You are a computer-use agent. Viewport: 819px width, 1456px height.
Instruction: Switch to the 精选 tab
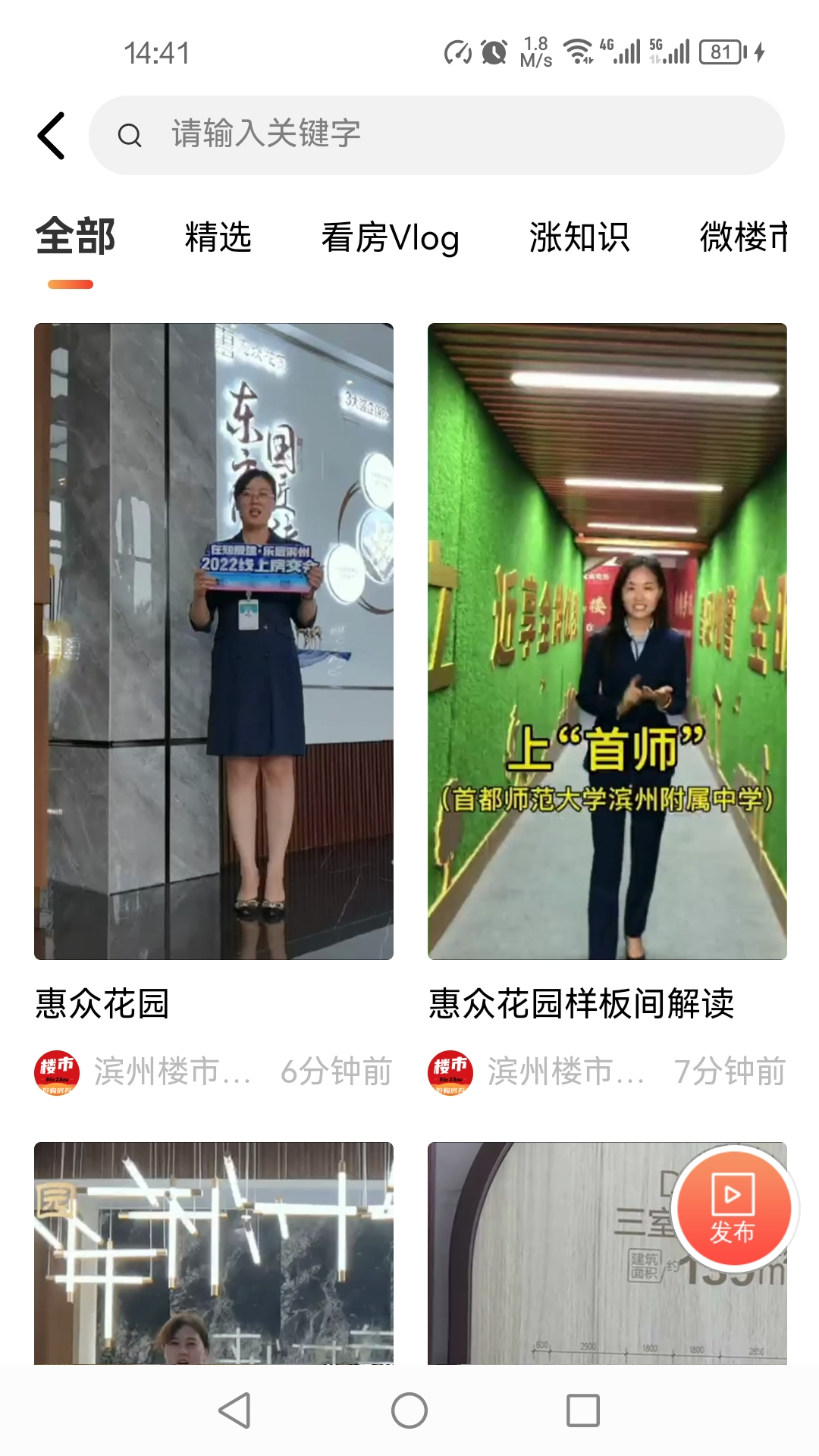pos(218,237)
